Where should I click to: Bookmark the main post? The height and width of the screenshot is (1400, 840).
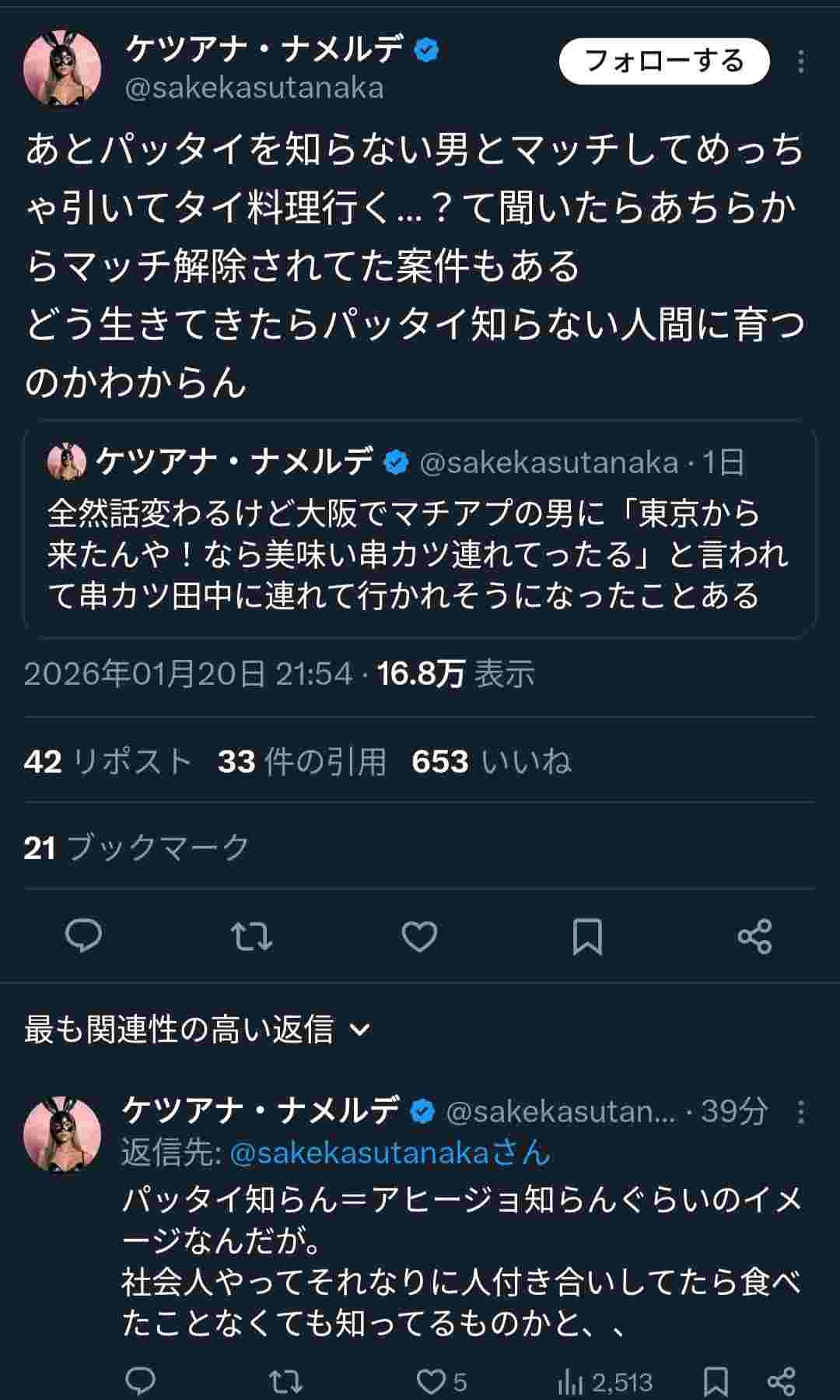pyautogui.click(x=587, y=935)
